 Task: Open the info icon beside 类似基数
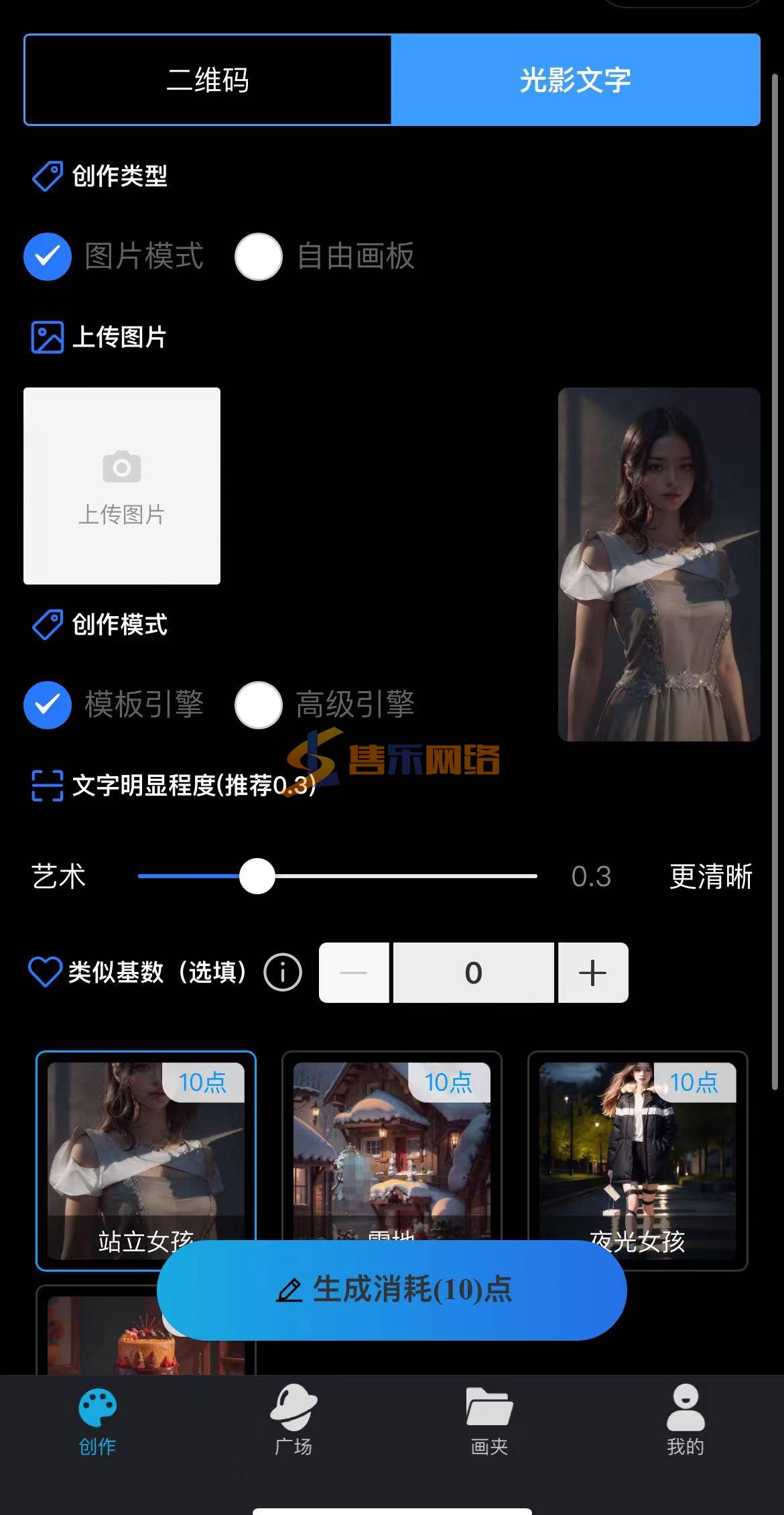[x=283, y=972]
